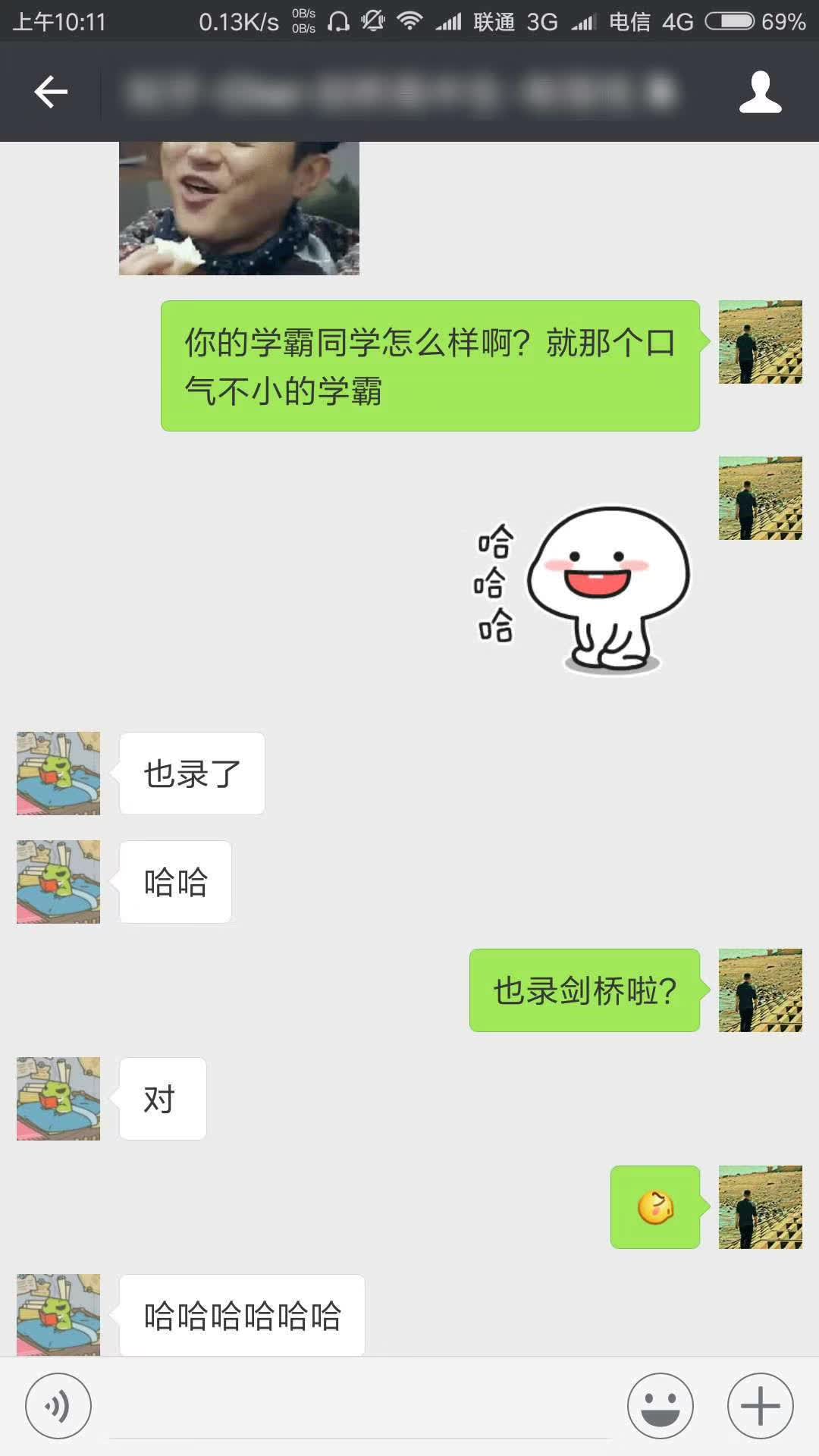
Task: View the photo message at the top
Action: pyautogui.click(x=239, y=209)
